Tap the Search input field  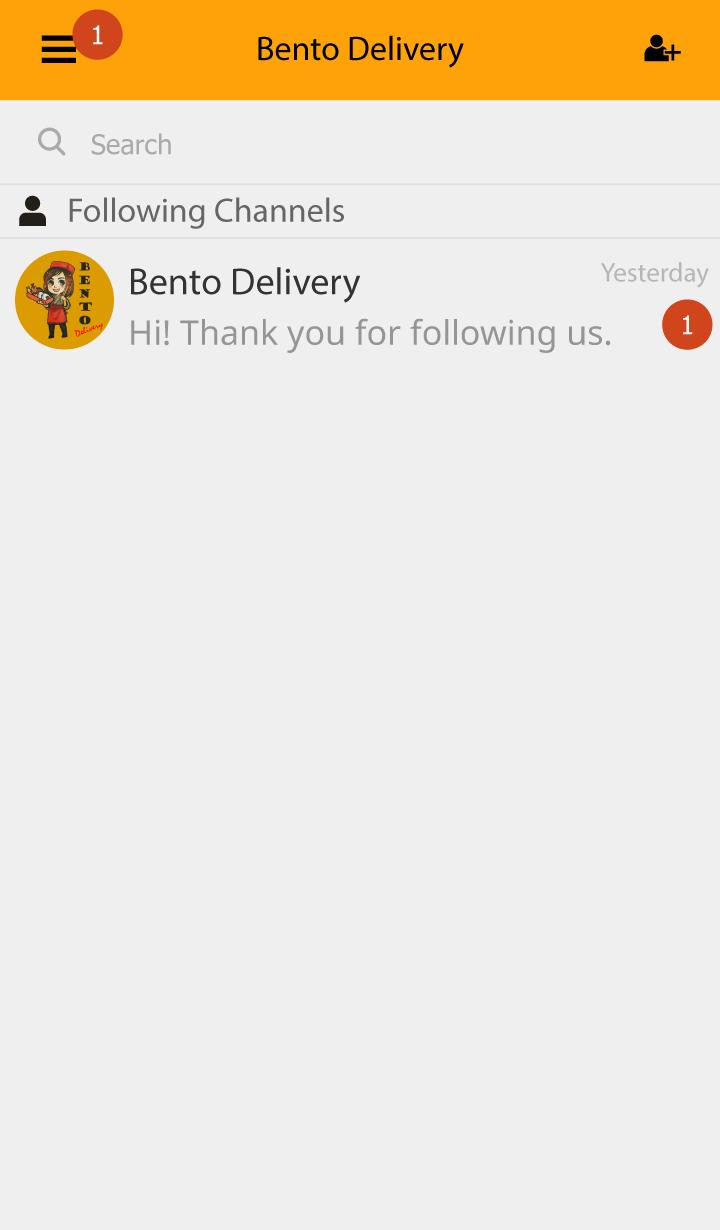tap(300, 143)
